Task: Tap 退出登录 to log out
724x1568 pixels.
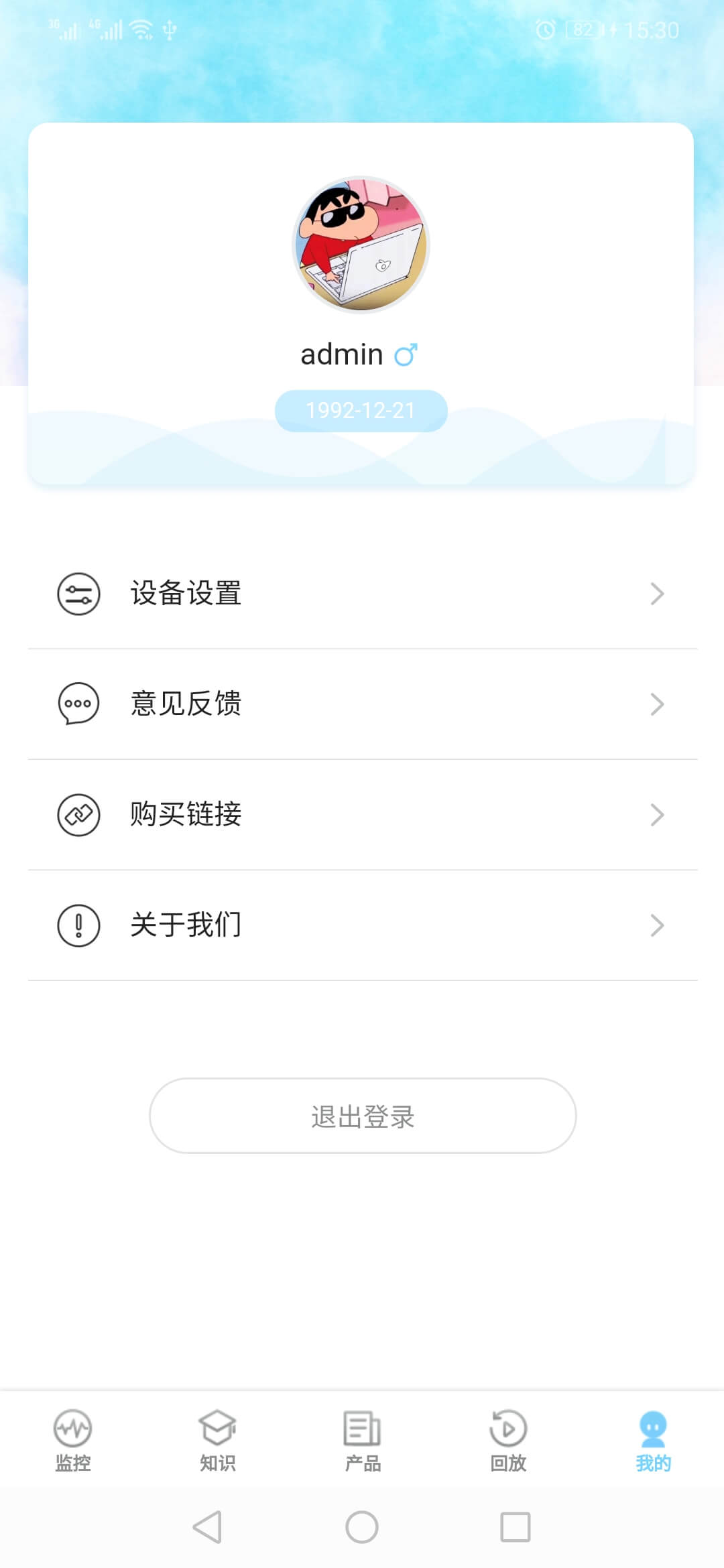Action: coord(362,1116)
